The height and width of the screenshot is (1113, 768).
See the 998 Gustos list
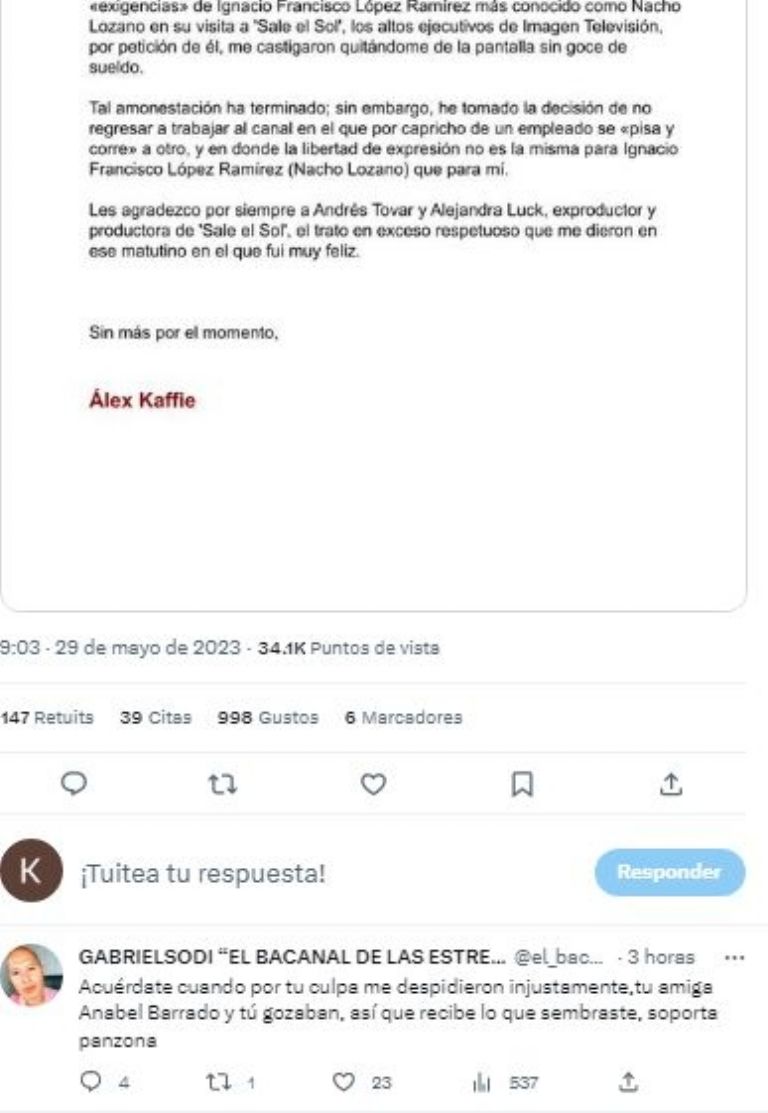point(268,717)
